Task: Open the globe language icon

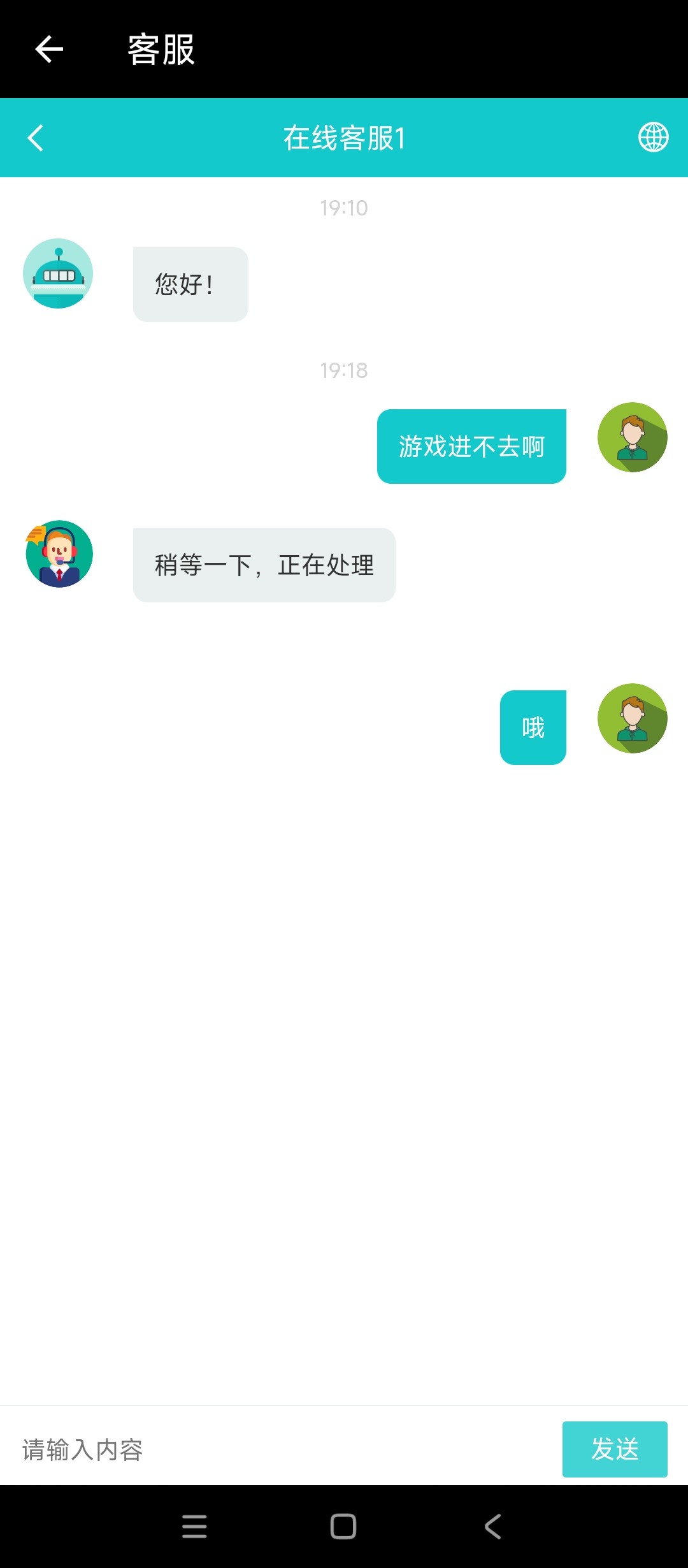Action: [653, 138]
